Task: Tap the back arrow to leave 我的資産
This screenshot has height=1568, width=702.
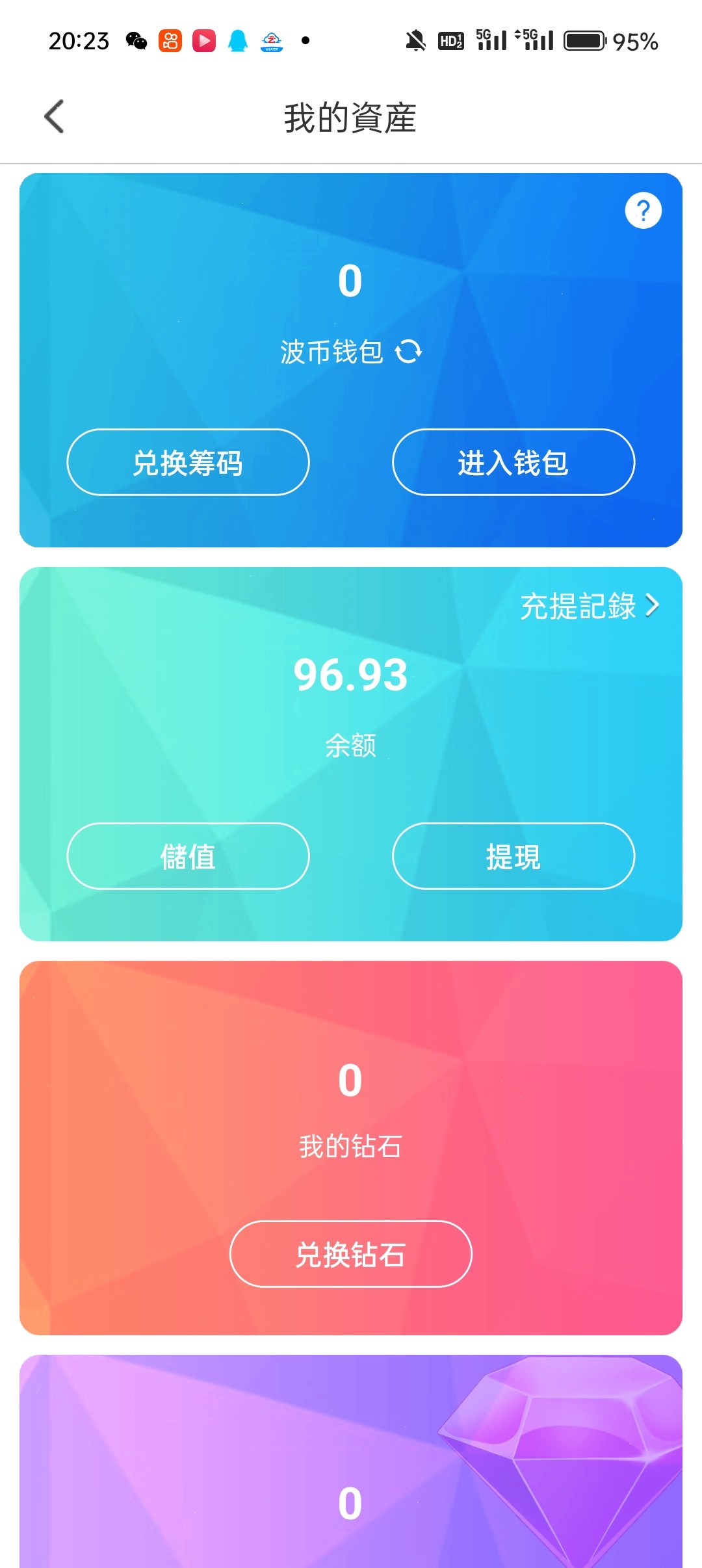Action: pyautogui.click(x=55, y=117)
